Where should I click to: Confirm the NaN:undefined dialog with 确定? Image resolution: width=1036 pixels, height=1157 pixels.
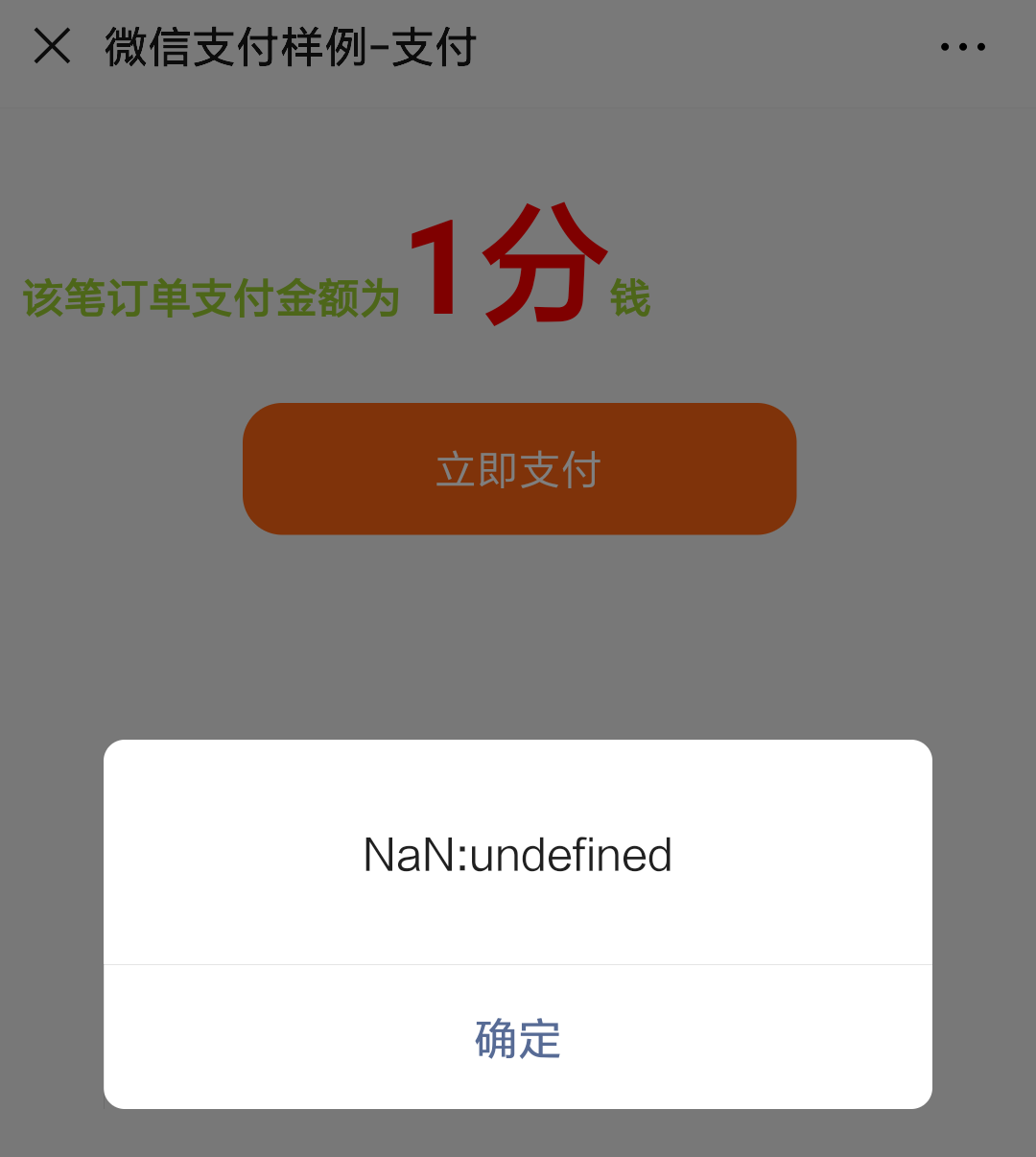coord(518,1038)
